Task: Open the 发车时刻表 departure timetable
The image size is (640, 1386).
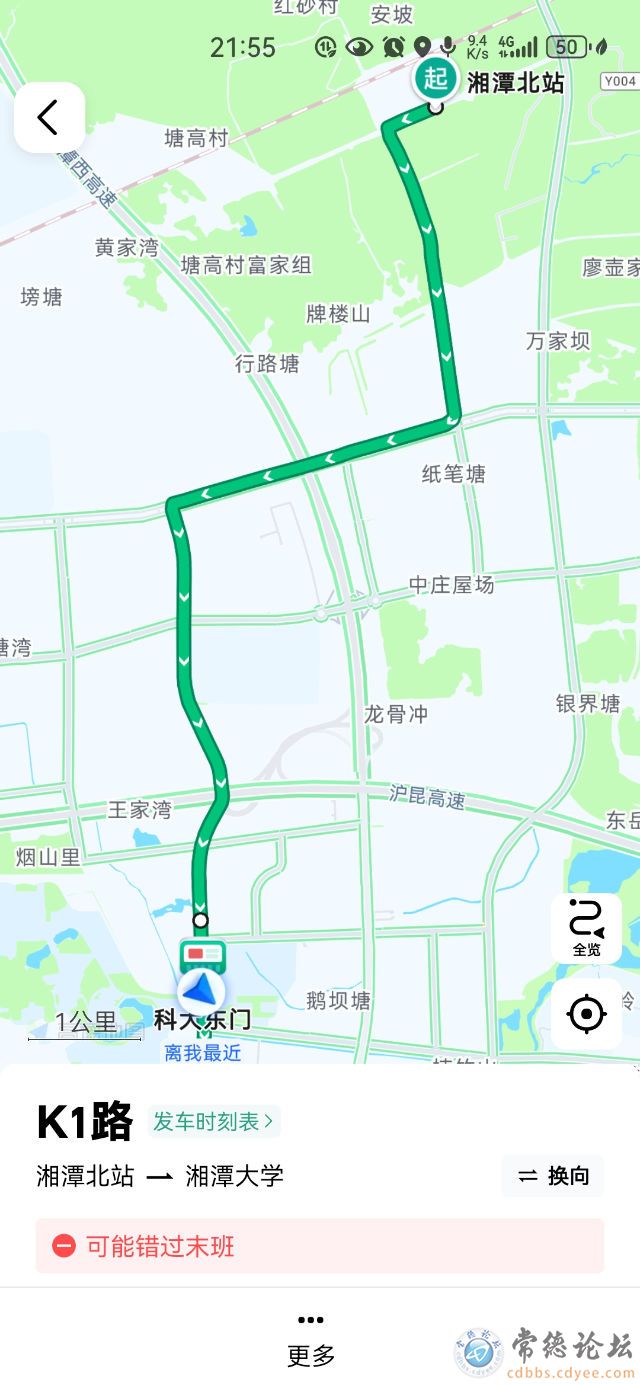Action: [213, 1122]
